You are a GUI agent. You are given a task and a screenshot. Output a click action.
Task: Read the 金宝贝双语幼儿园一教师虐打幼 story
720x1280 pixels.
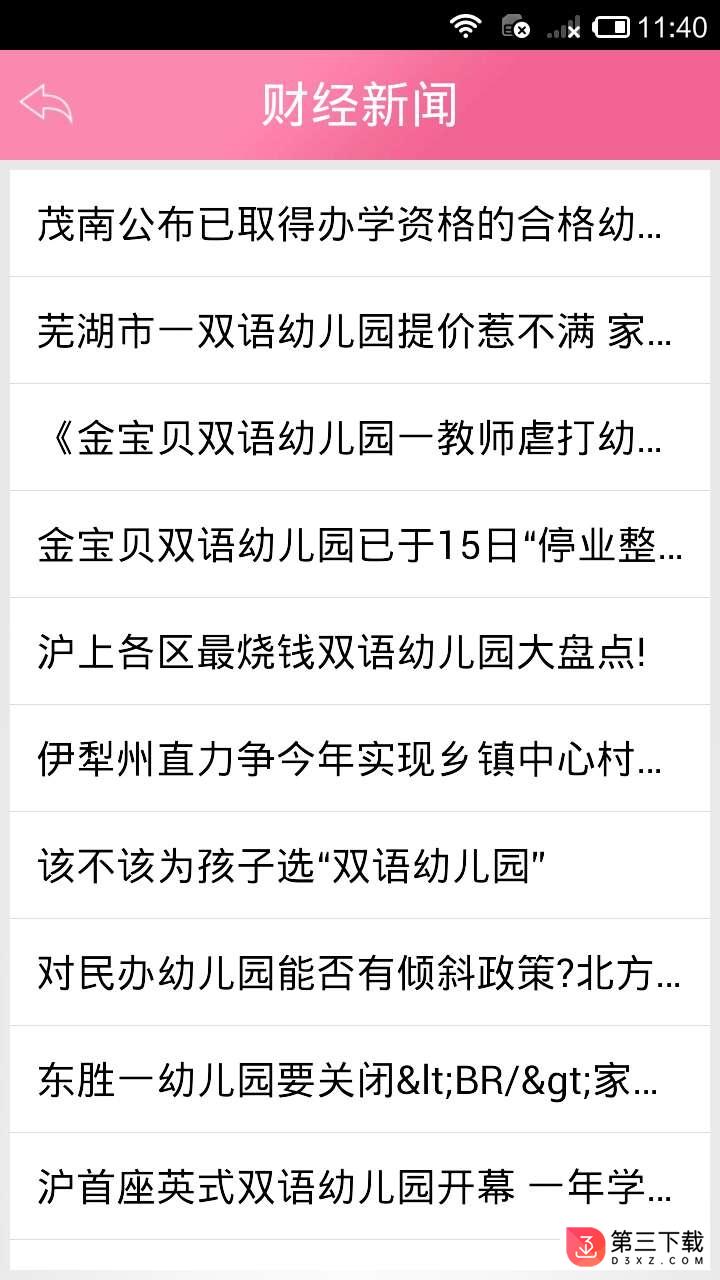point(360,437)
